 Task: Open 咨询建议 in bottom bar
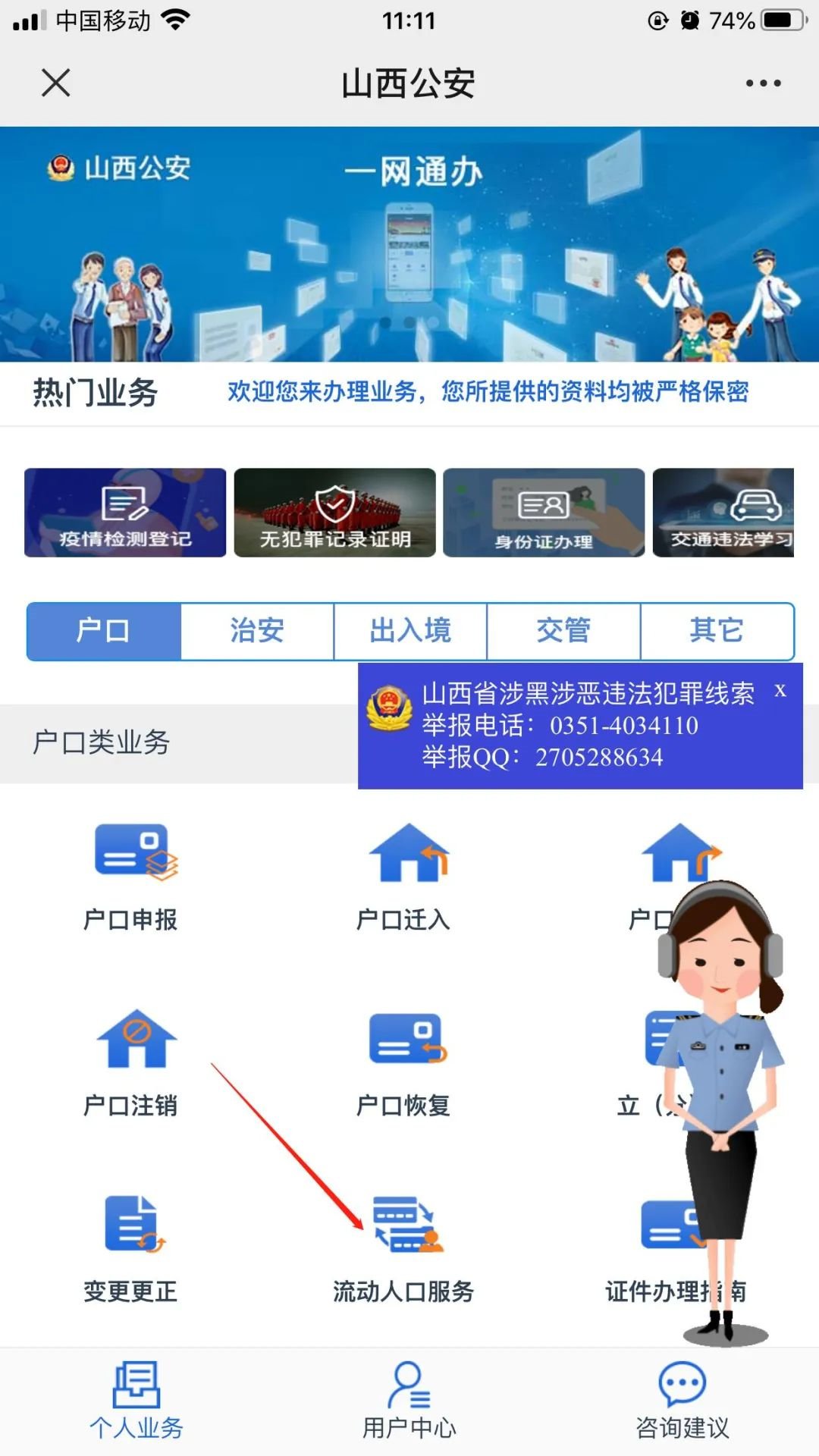(x=682, y=1401)
